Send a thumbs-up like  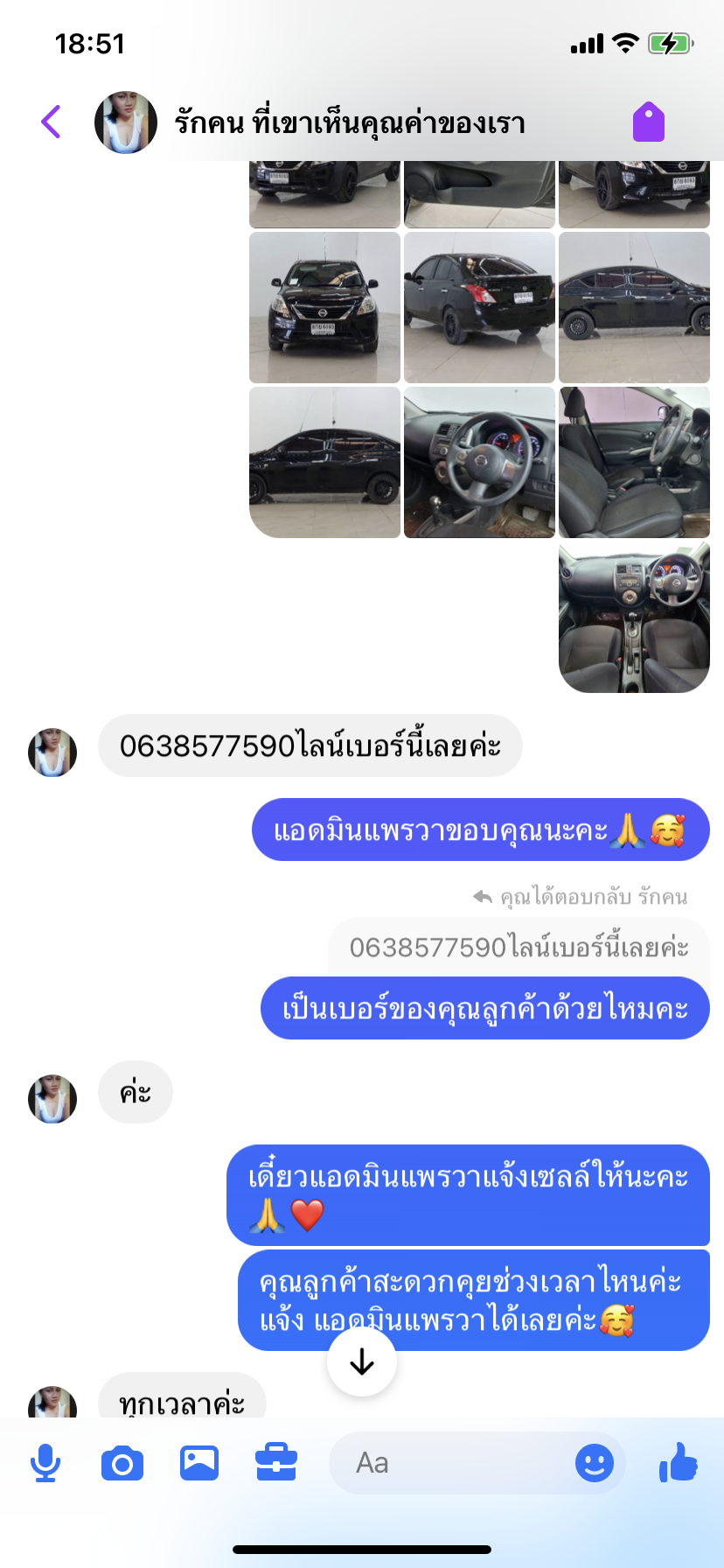click(x=679, y=1462)
